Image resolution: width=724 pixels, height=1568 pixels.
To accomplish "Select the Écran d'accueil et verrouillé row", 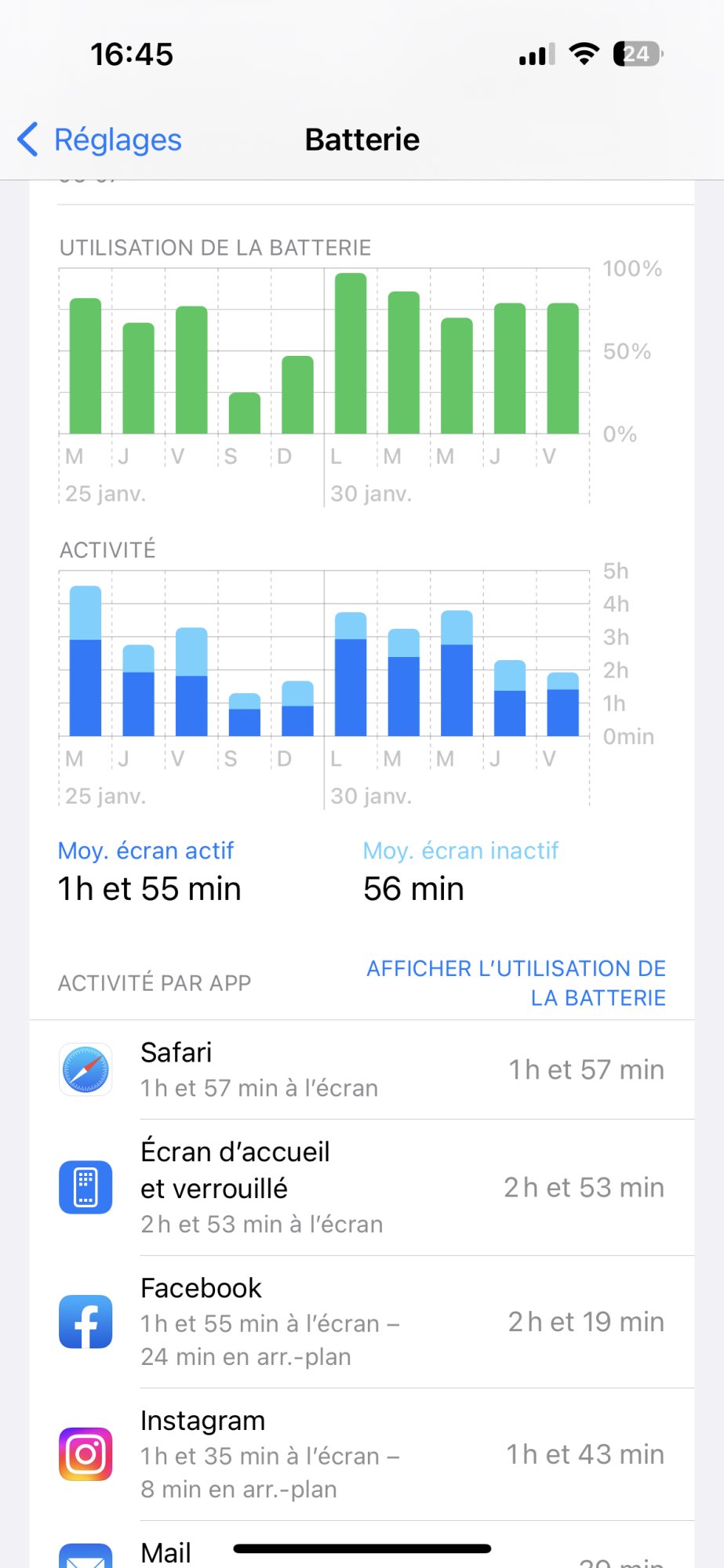I will [362, 1187].
